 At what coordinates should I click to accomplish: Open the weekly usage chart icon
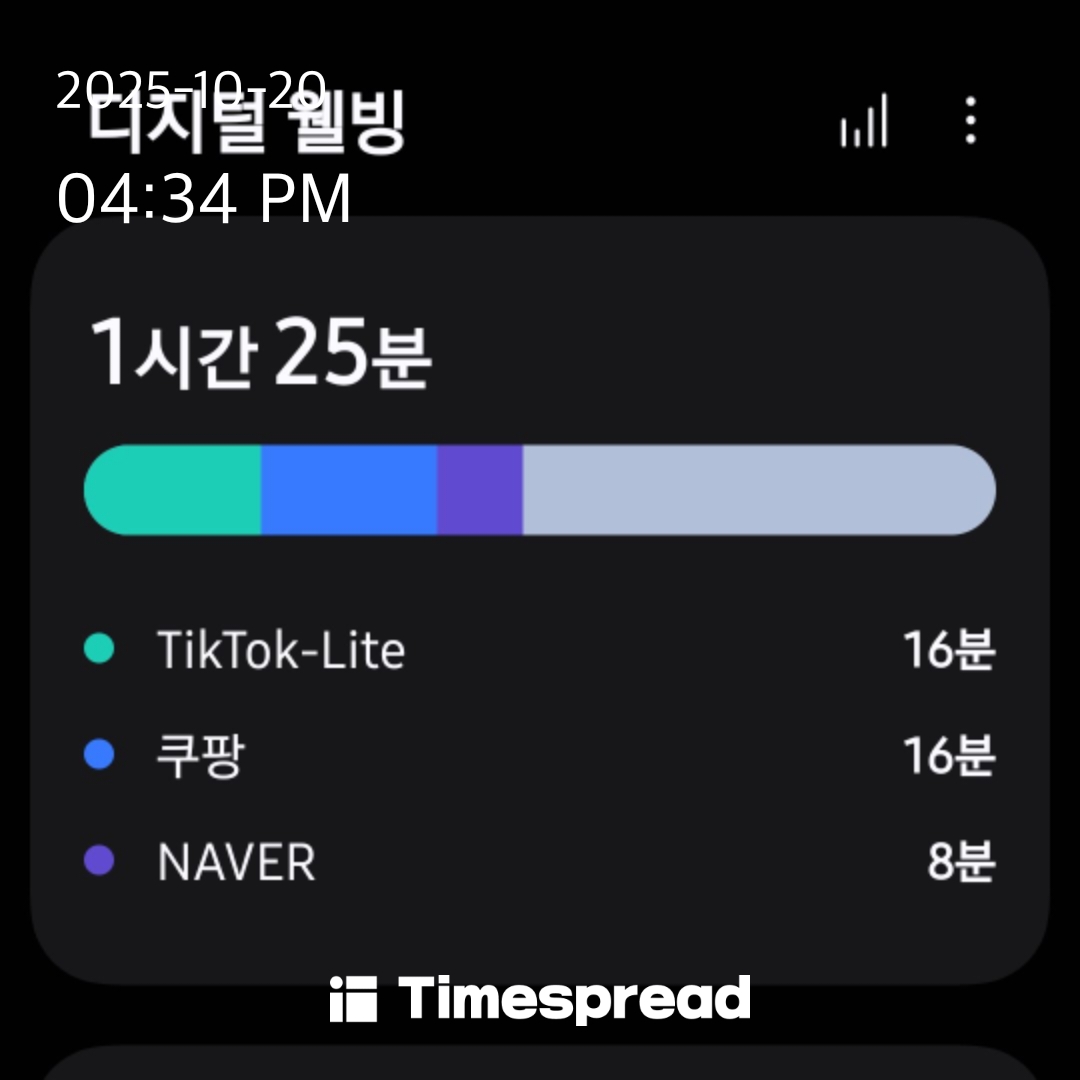point(864,122)
